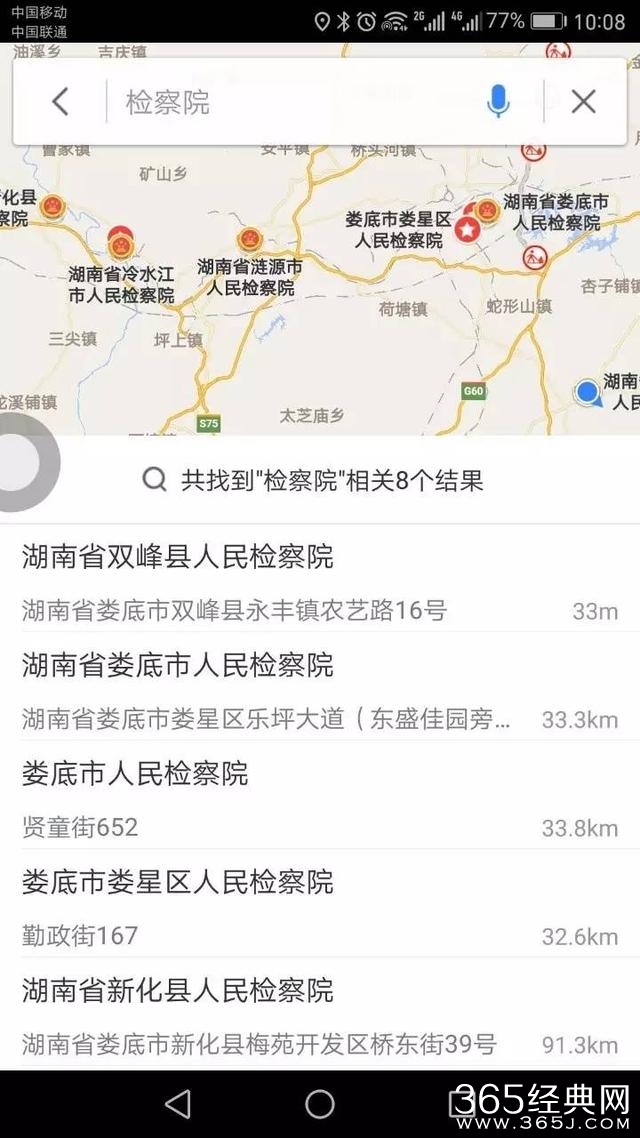Open result 湖南省娄底市人民检察院 on 乐坪大道
This screenshot has width=640, height=1138.
[x=320, y=690]
